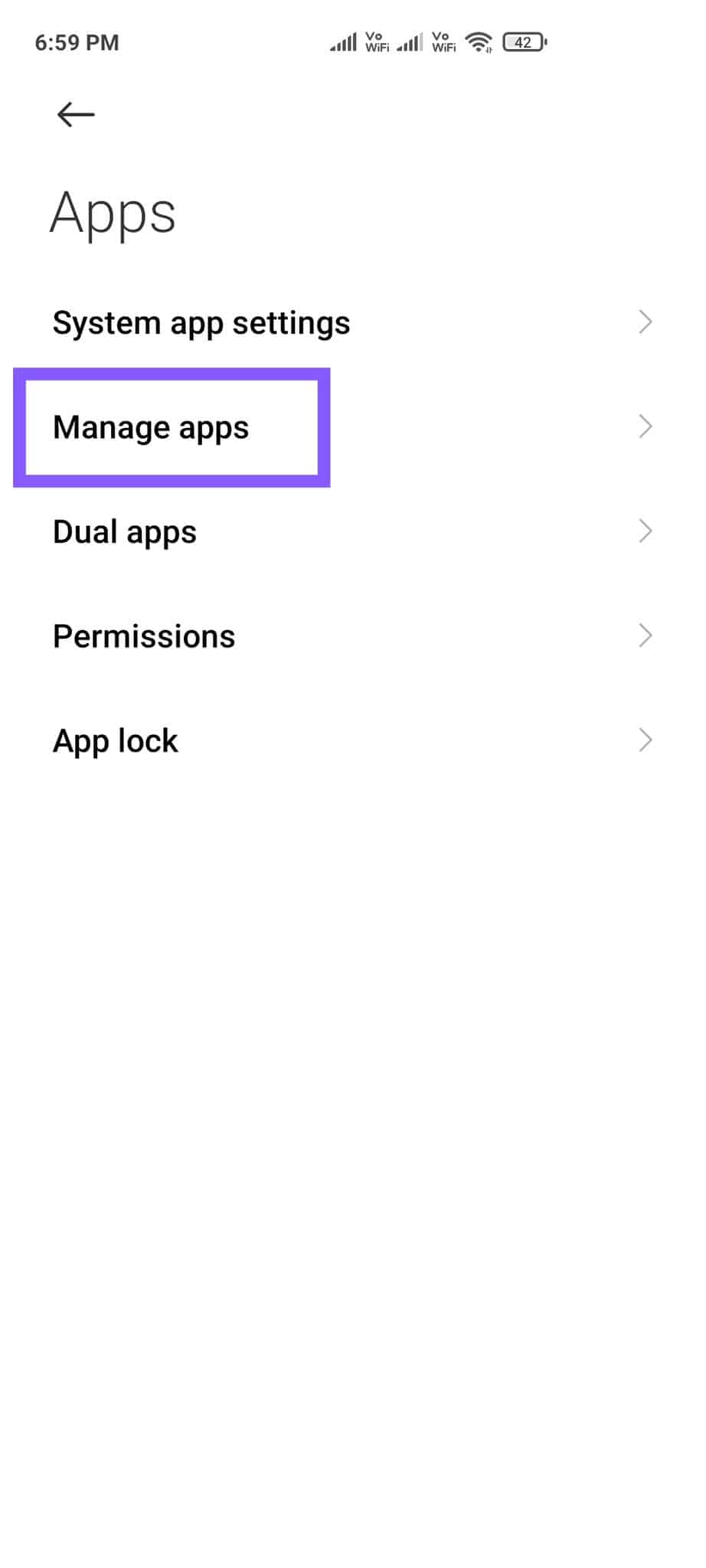Open the Permissions row
The height and width of the screenshot is (1568, 706).
pos(353,636)
